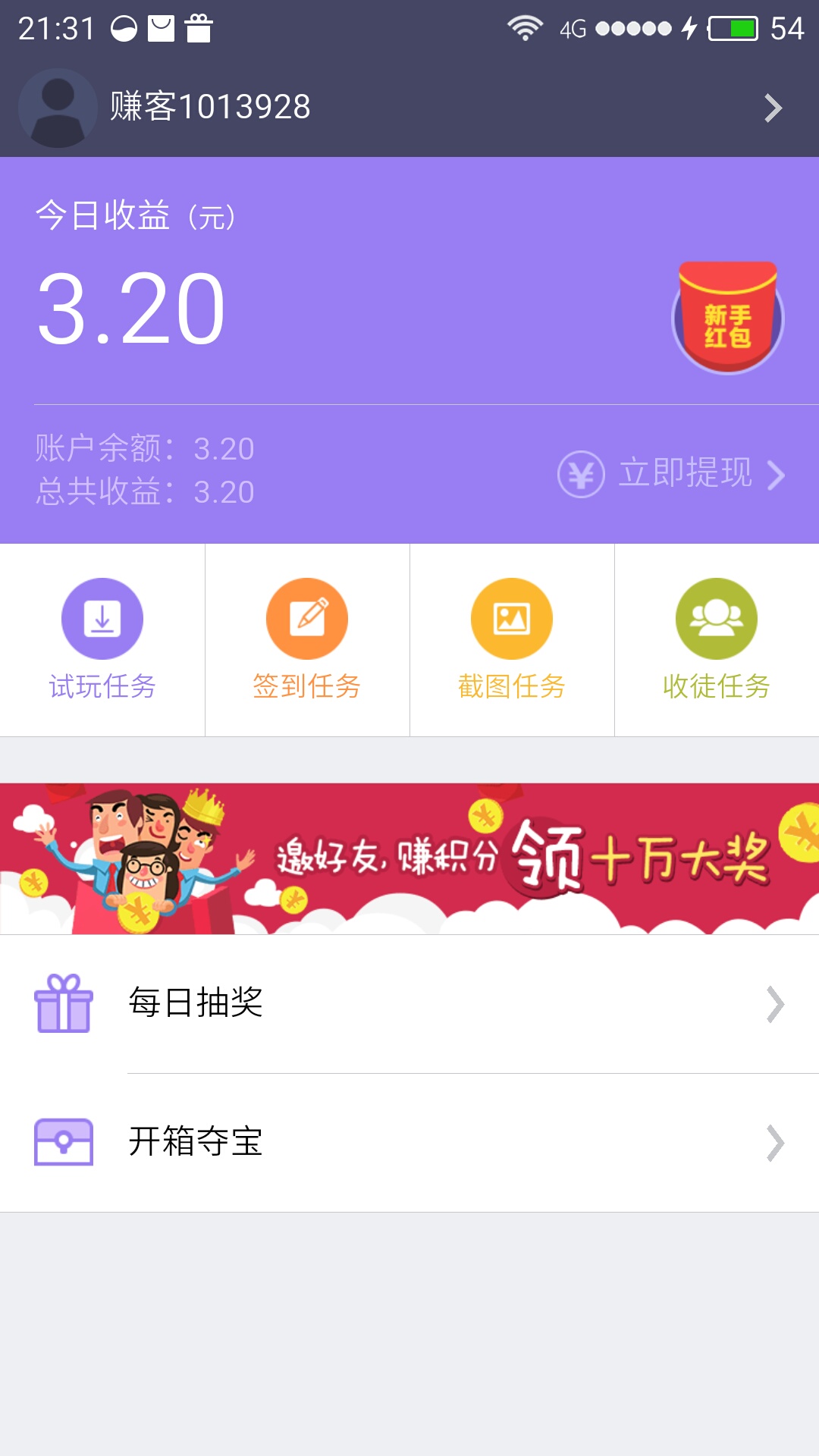Open the 截图任务 picture icon

(x=512, y=619)
